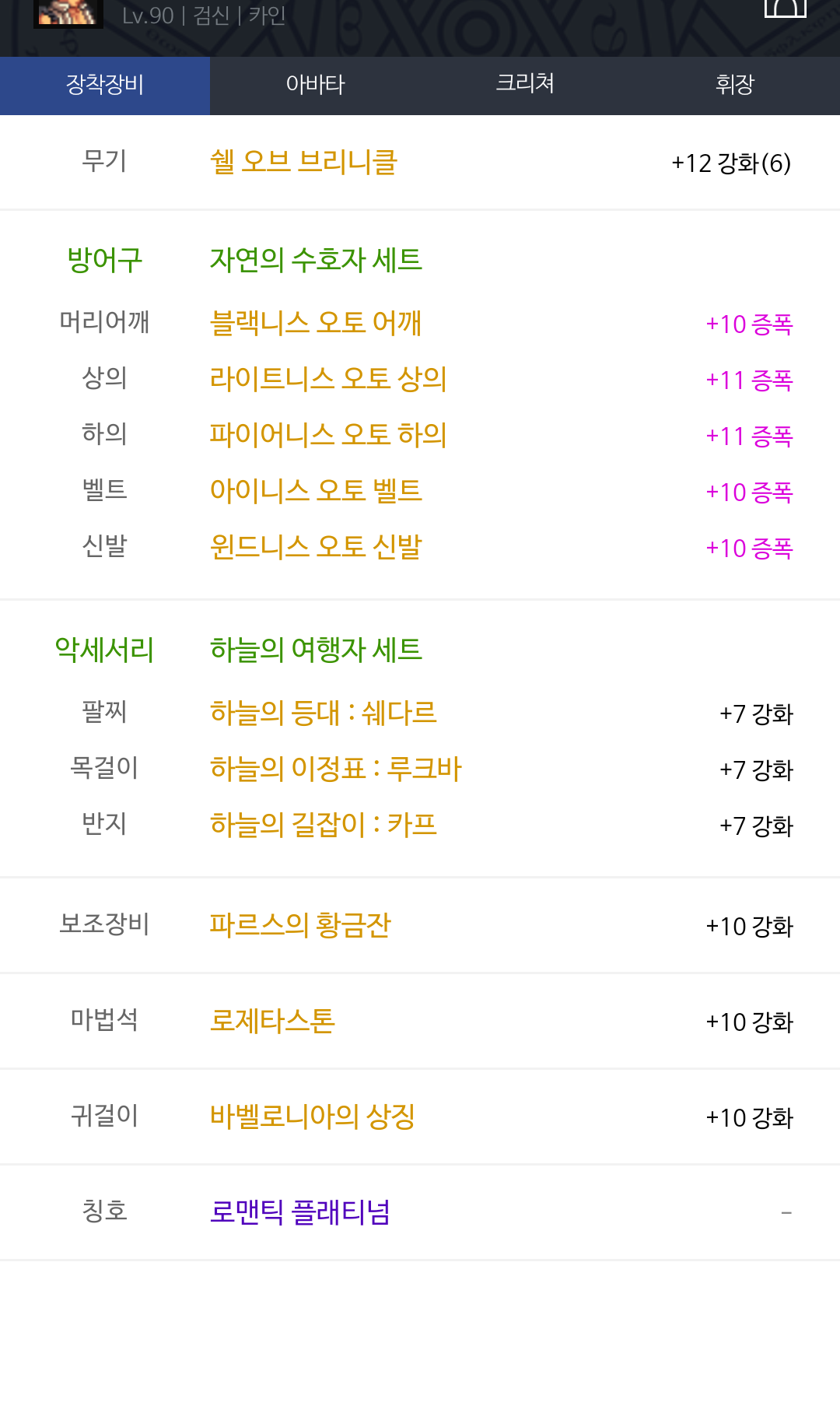Switch to the 아바타 tab

[x=315, y=85]
